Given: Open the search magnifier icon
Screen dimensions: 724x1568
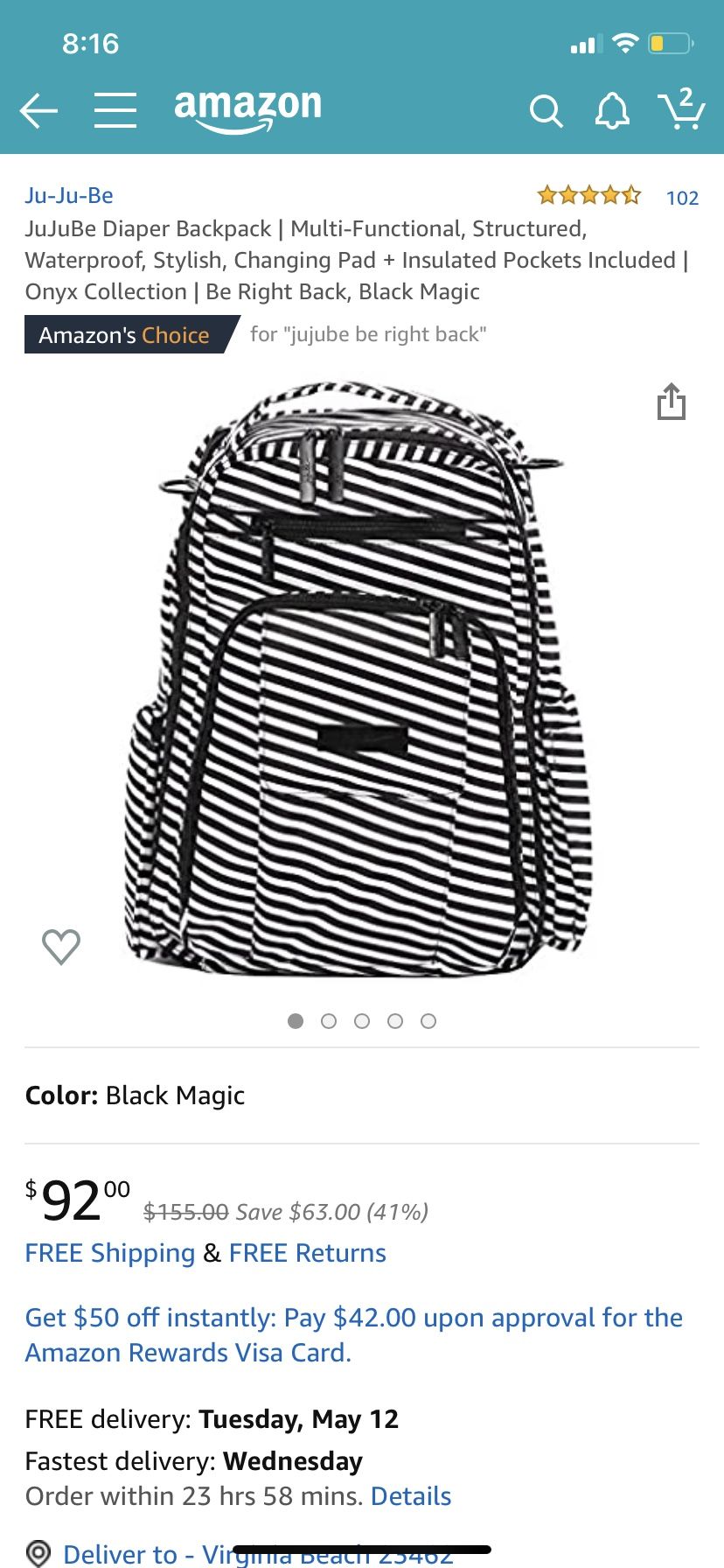Looking at the screenshot, I should pos(546,111).
